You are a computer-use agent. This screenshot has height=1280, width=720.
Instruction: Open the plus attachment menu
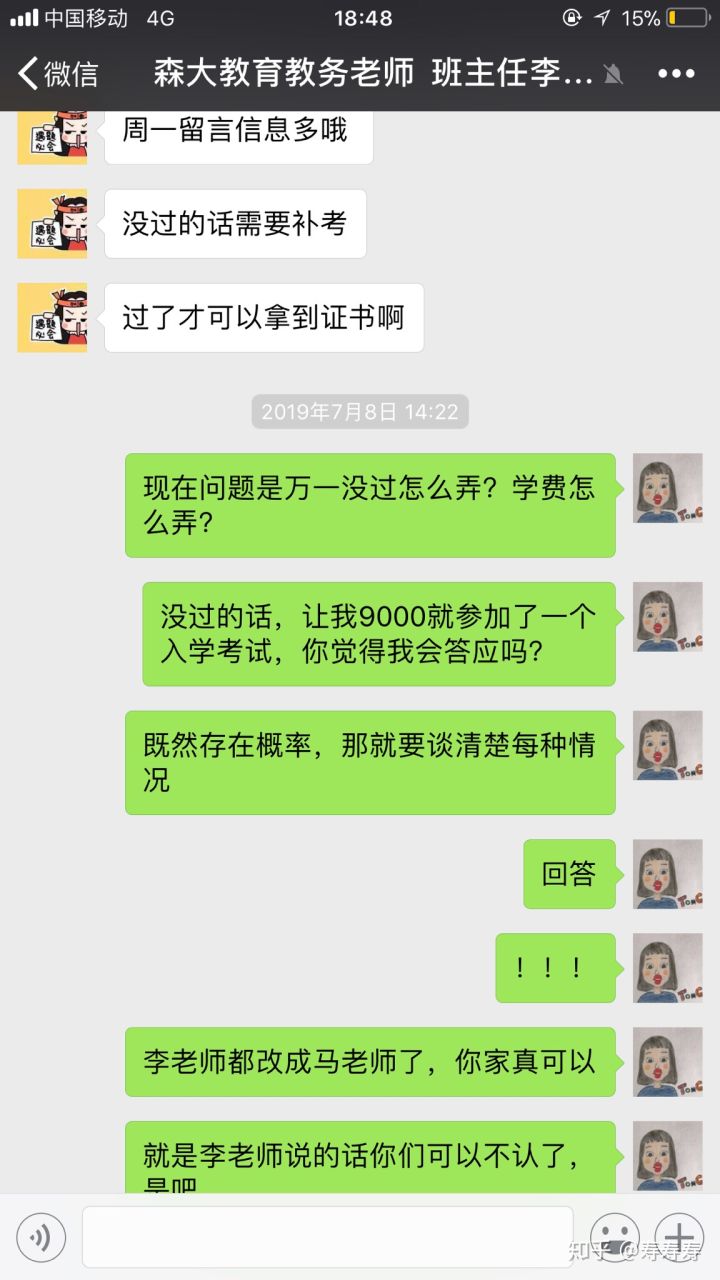point(679,1238)
